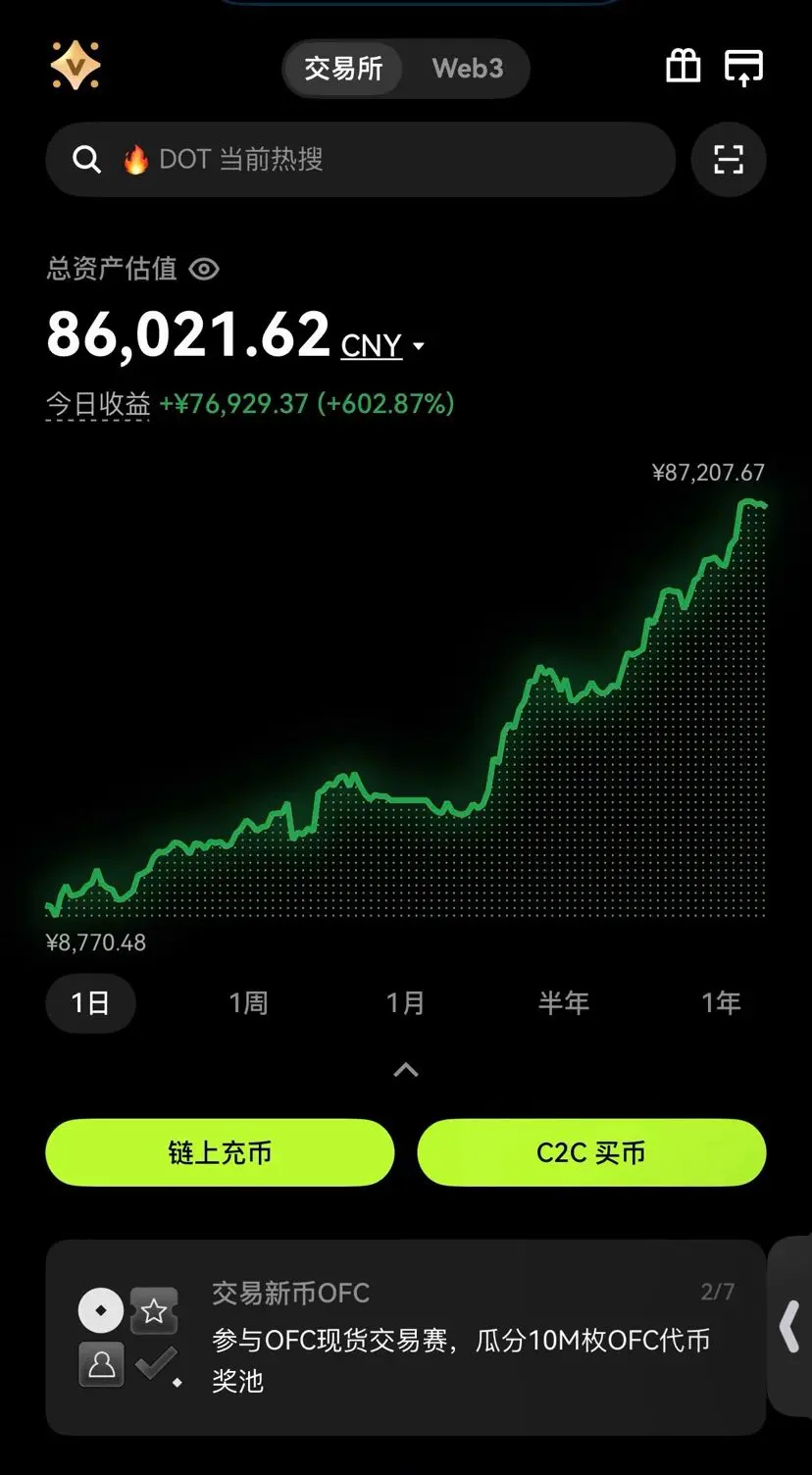812x1475 pixels.
Task: Open the QR code scanner
Action: coord(728,159)
